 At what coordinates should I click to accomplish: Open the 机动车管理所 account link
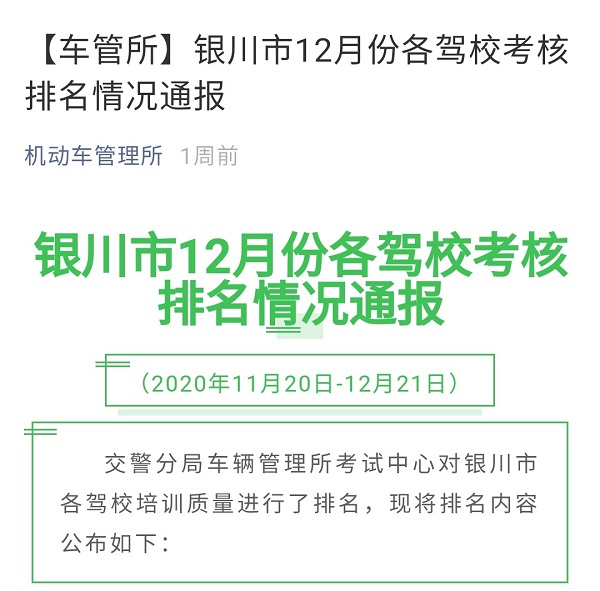tap(93, 156)
